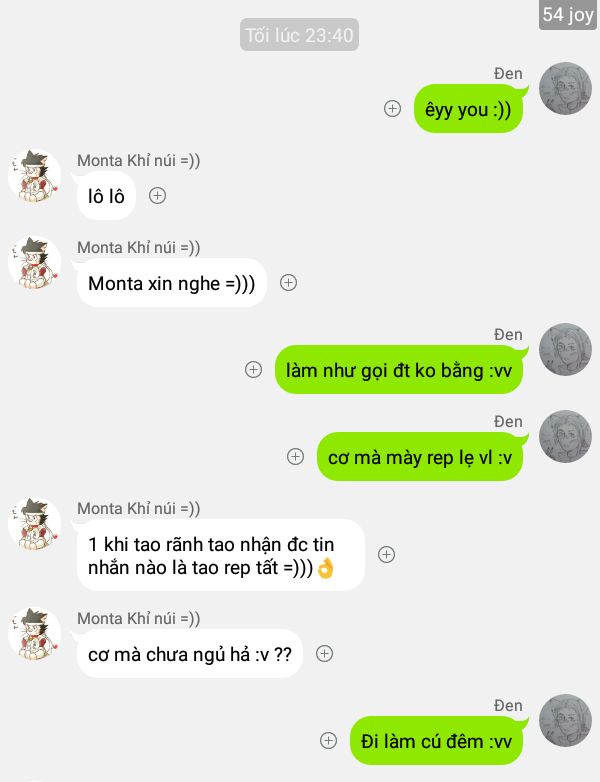Tap the plus icon next to "lô lô"
Viewport: 600px width, 782px height.
click(x=157, y=196)
